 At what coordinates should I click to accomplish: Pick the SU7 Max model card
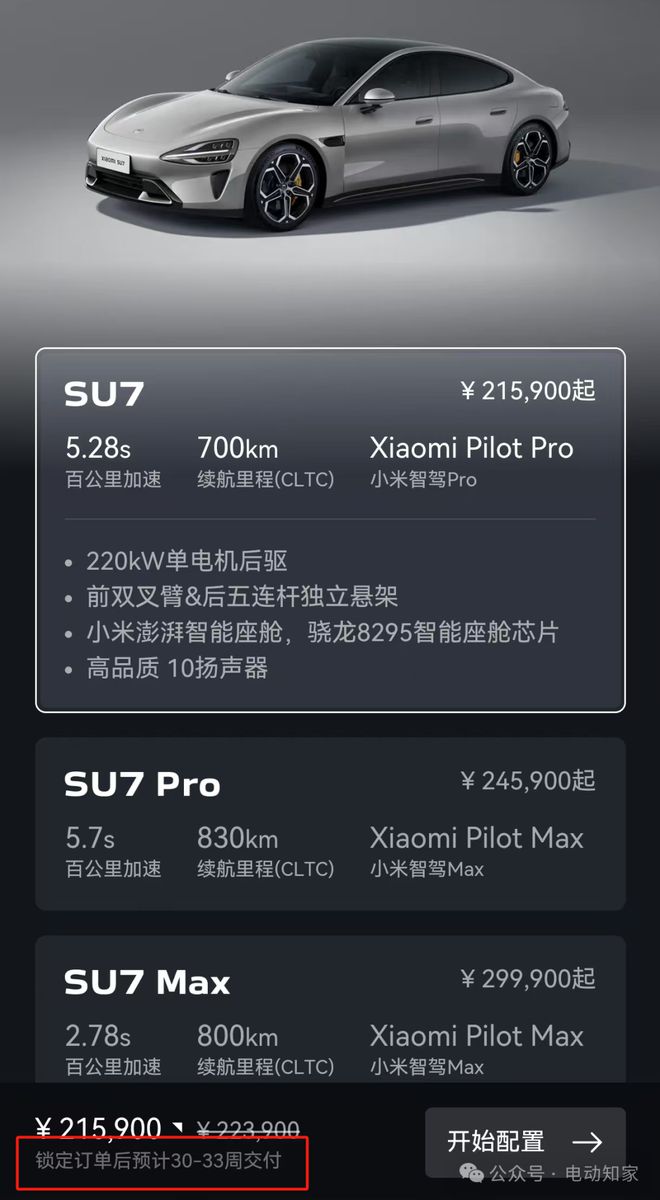pos(330,1010)
